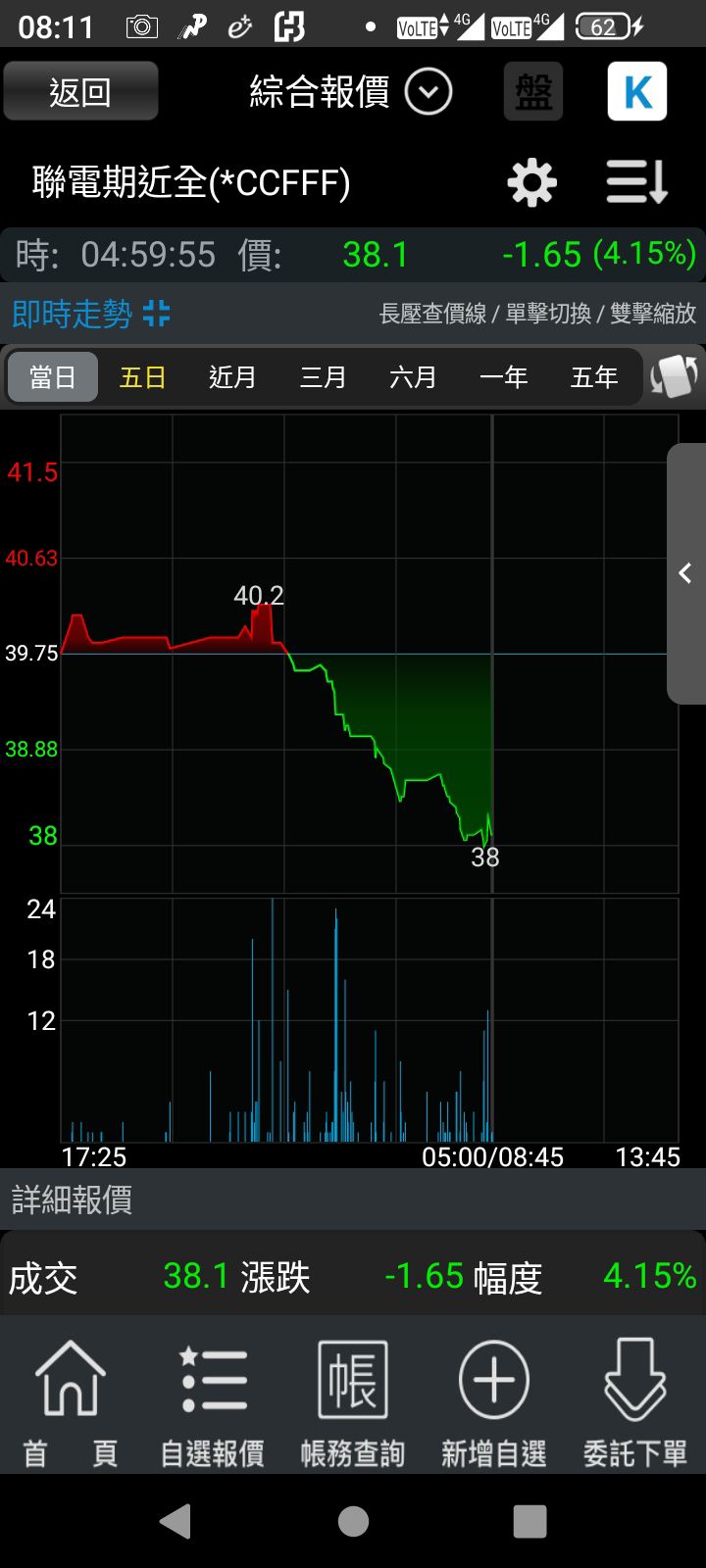Screen dimensions: 706x1568
Task: Open 帳務查詢 account inquiry
Action: coord(353,1401)
